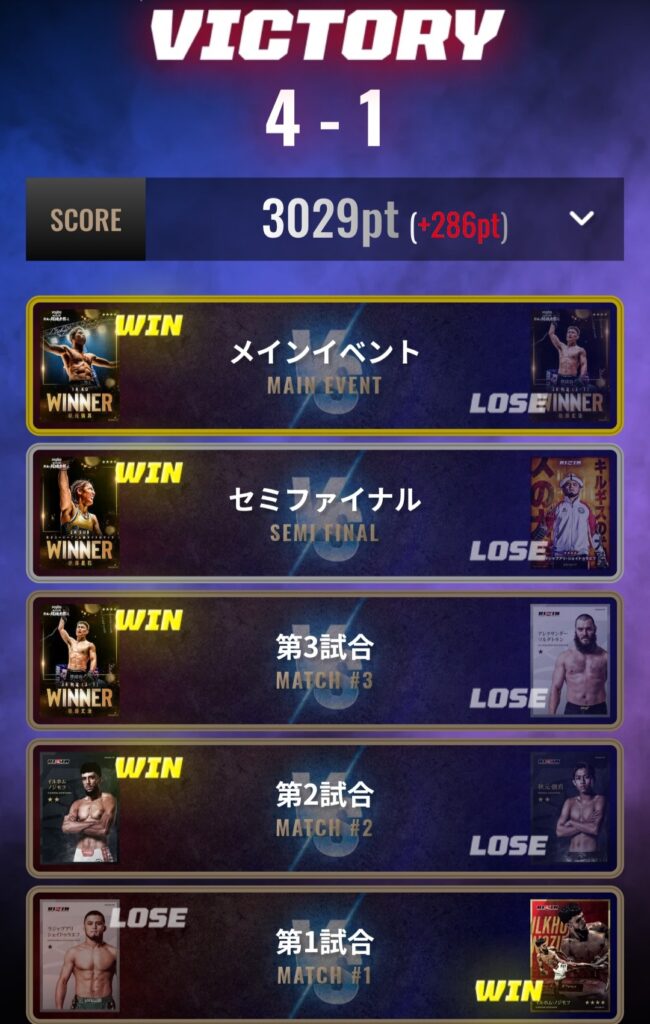The image size is (650, 1024).
Task: View Match #3 result details
Action: coord(325,661)
